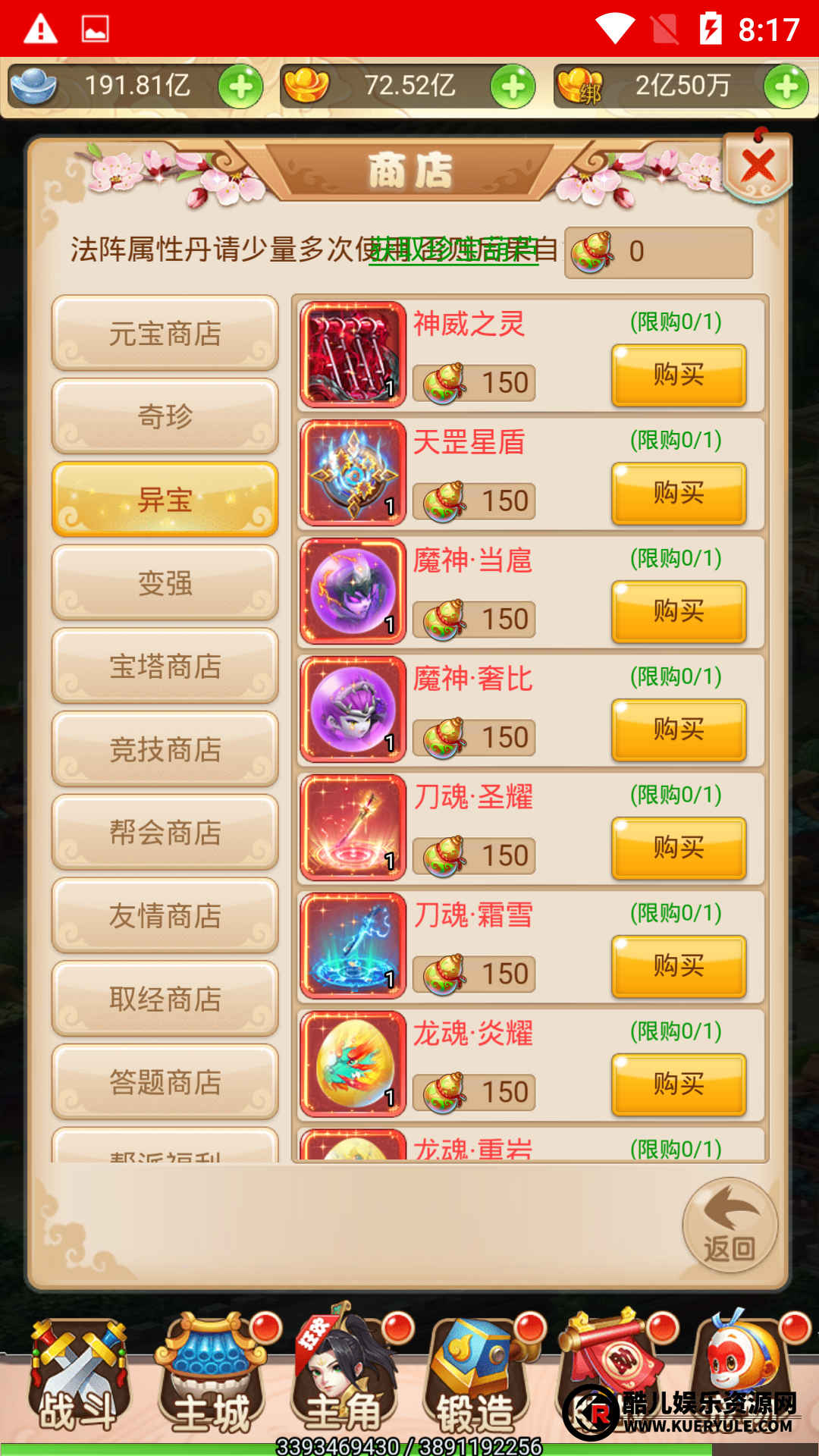Tap the 返回 back button
The width and height of the screenshot is (819, 1456).
[x=729, y=1225]
